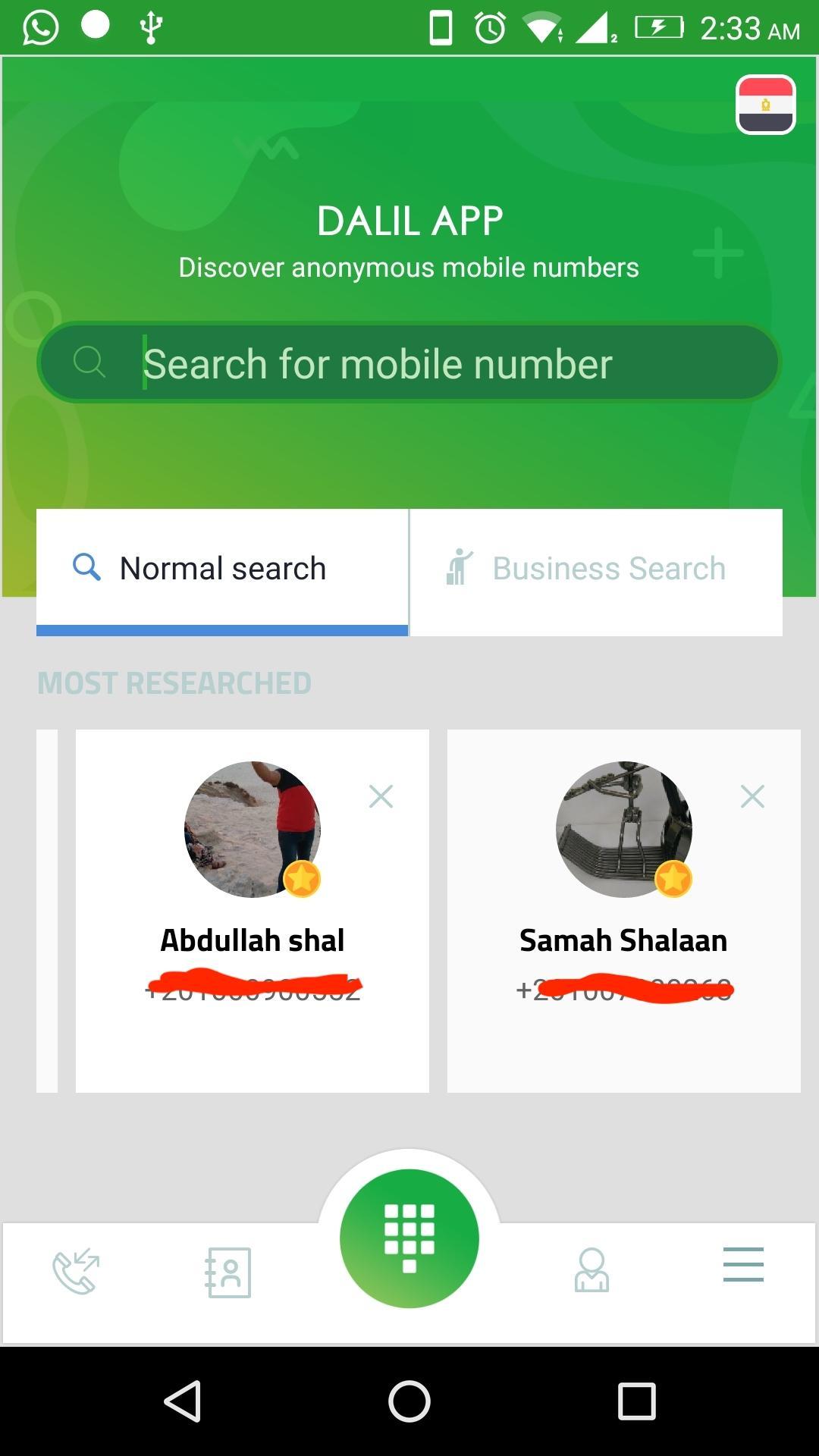Viewport: 819px width, 1456px height.
Task: Open the call log tab
Action: click(x=76, y=1270)
